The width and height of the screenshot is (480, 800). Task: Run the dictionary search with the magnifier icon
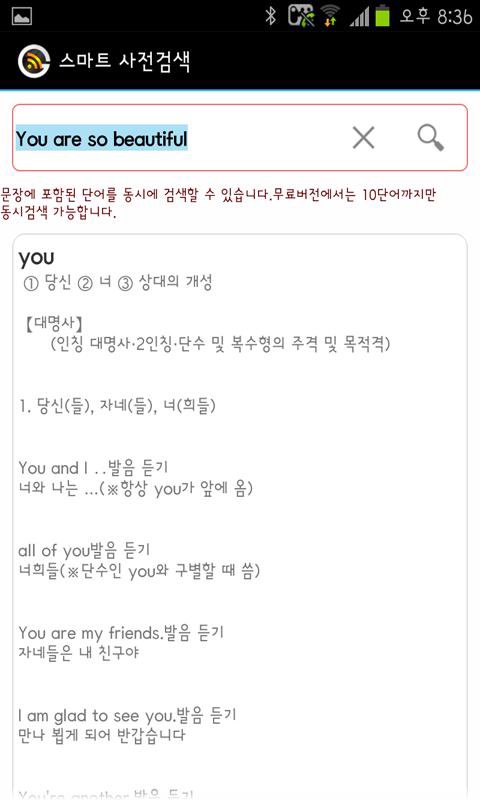(431, 138)
